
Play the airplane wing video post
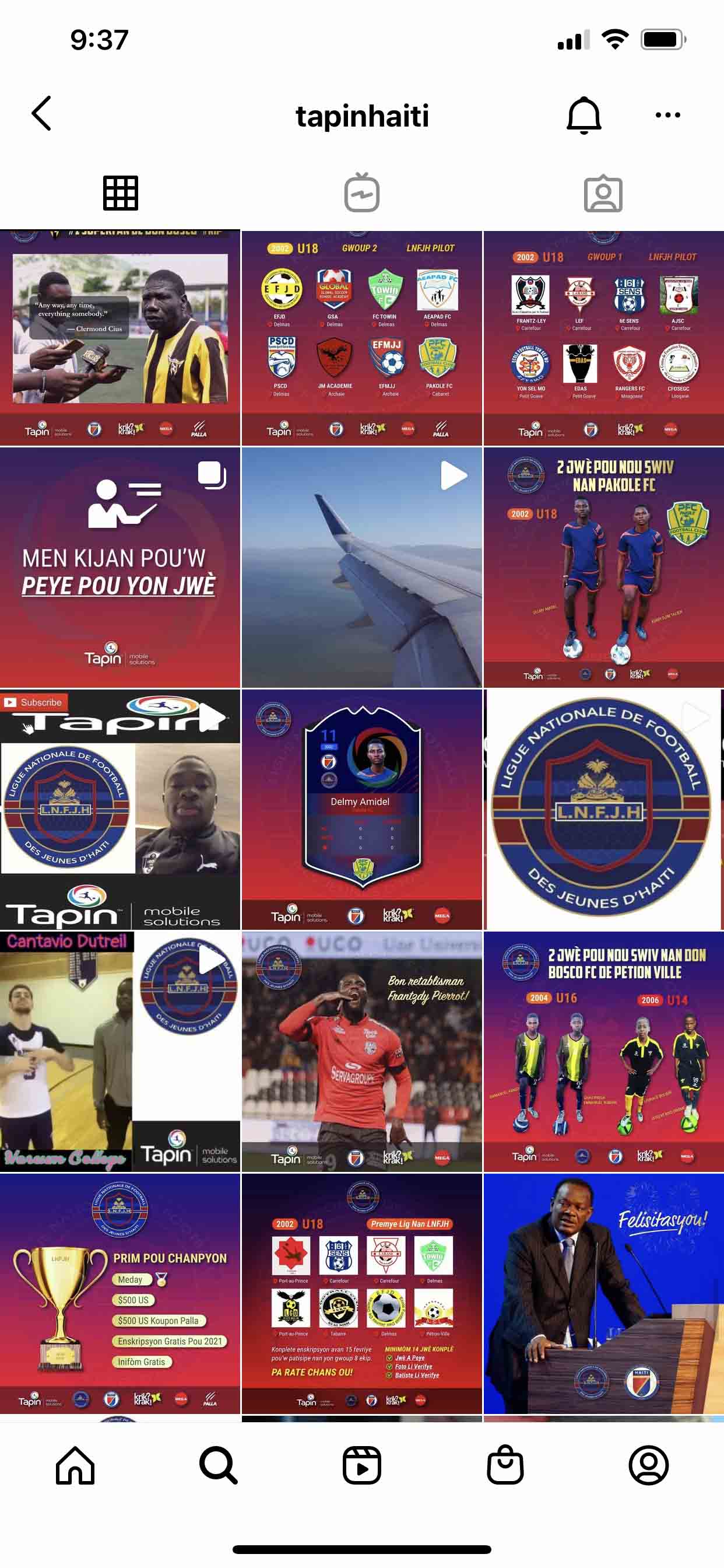coord(361,568)
